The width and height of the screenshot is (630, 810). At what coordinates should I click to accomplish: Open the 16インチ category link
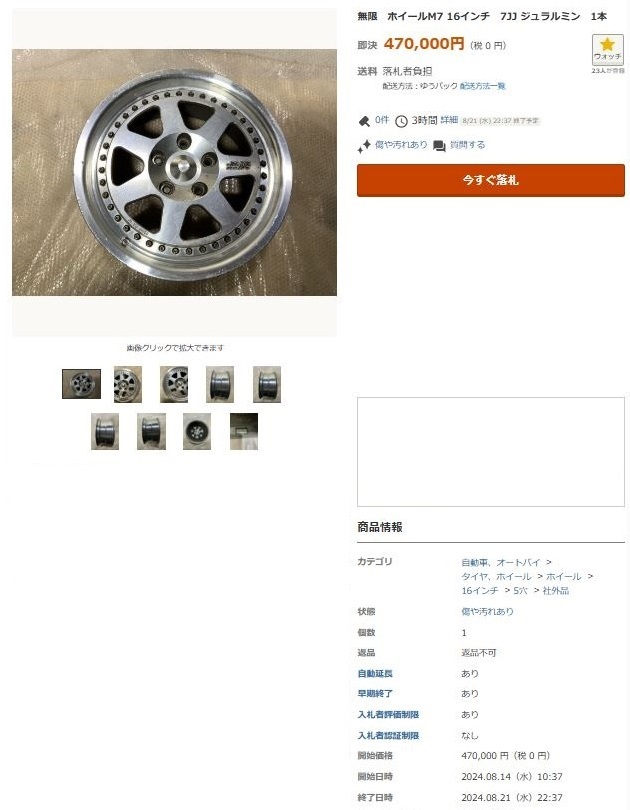pos(479,590)
